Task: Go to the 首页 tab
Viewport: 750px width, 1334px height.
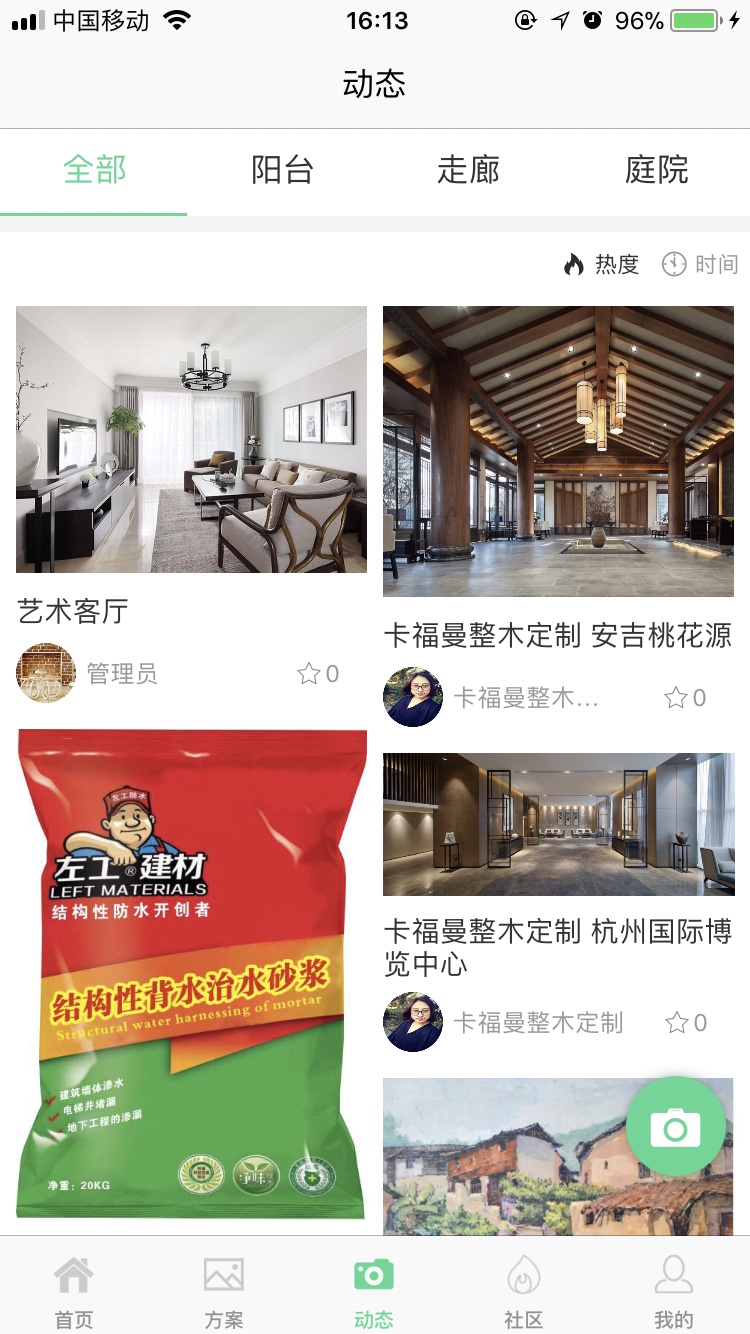Action: 74,1292
